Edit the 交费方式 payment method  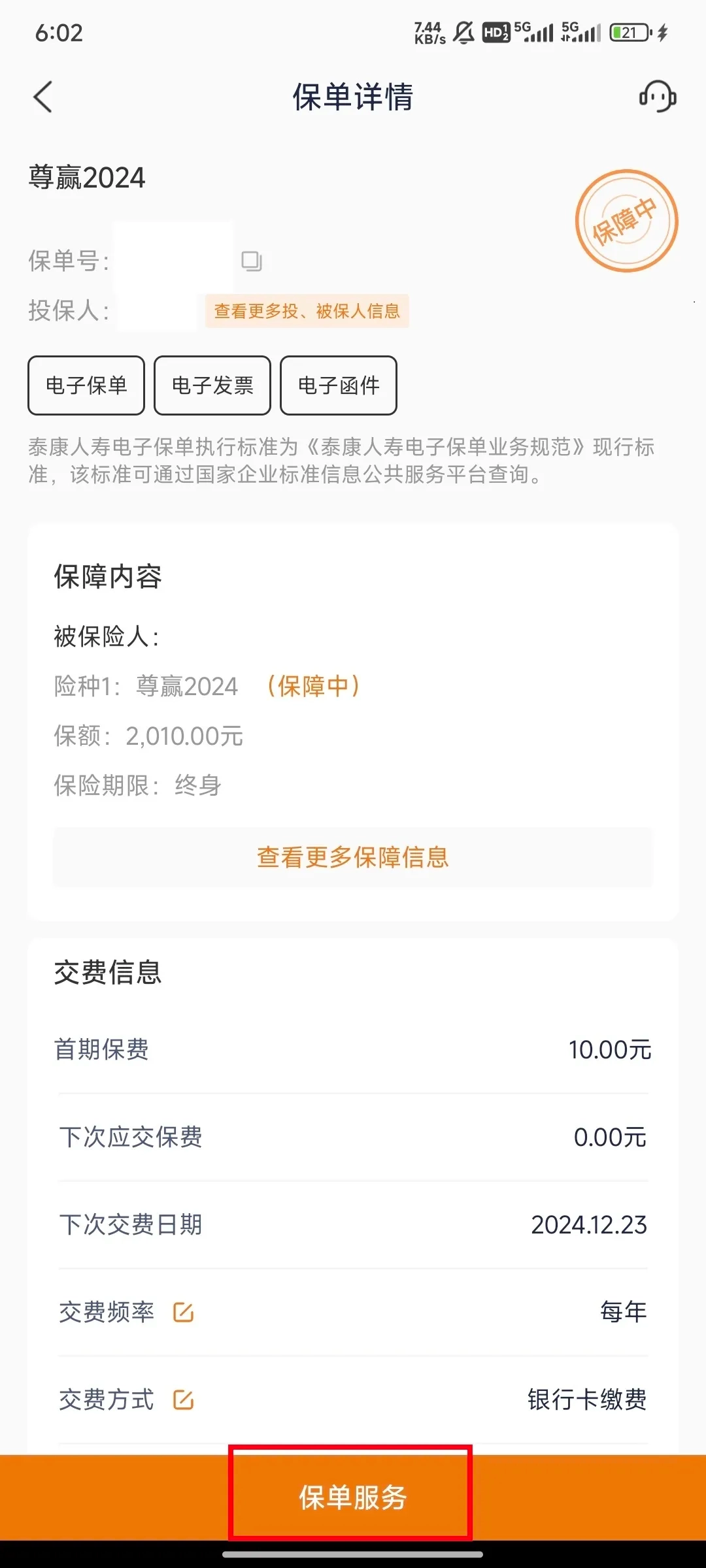coord(183,1399)
